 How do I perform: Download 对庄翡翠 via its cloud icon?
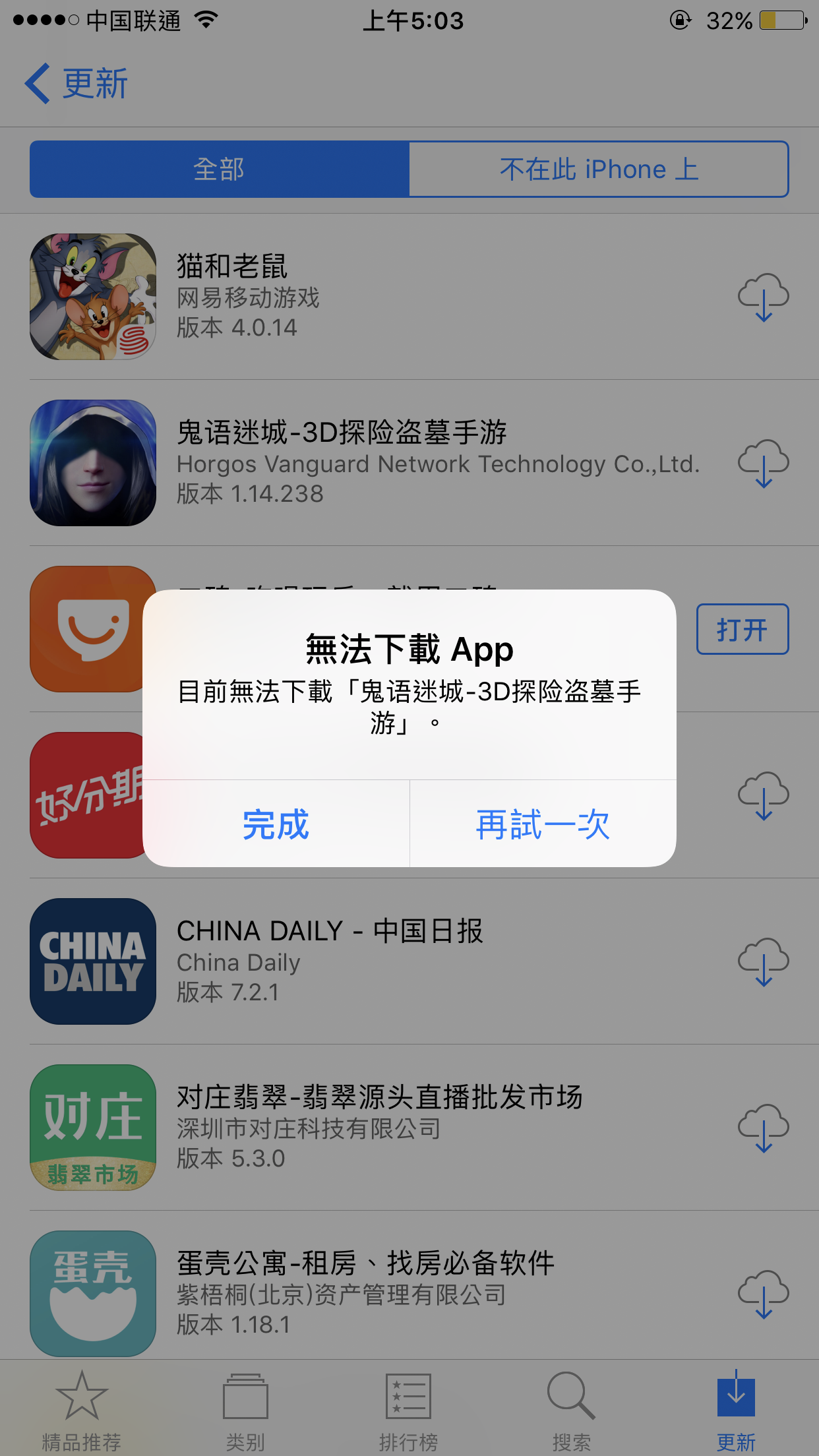(x=763, y=1128)
